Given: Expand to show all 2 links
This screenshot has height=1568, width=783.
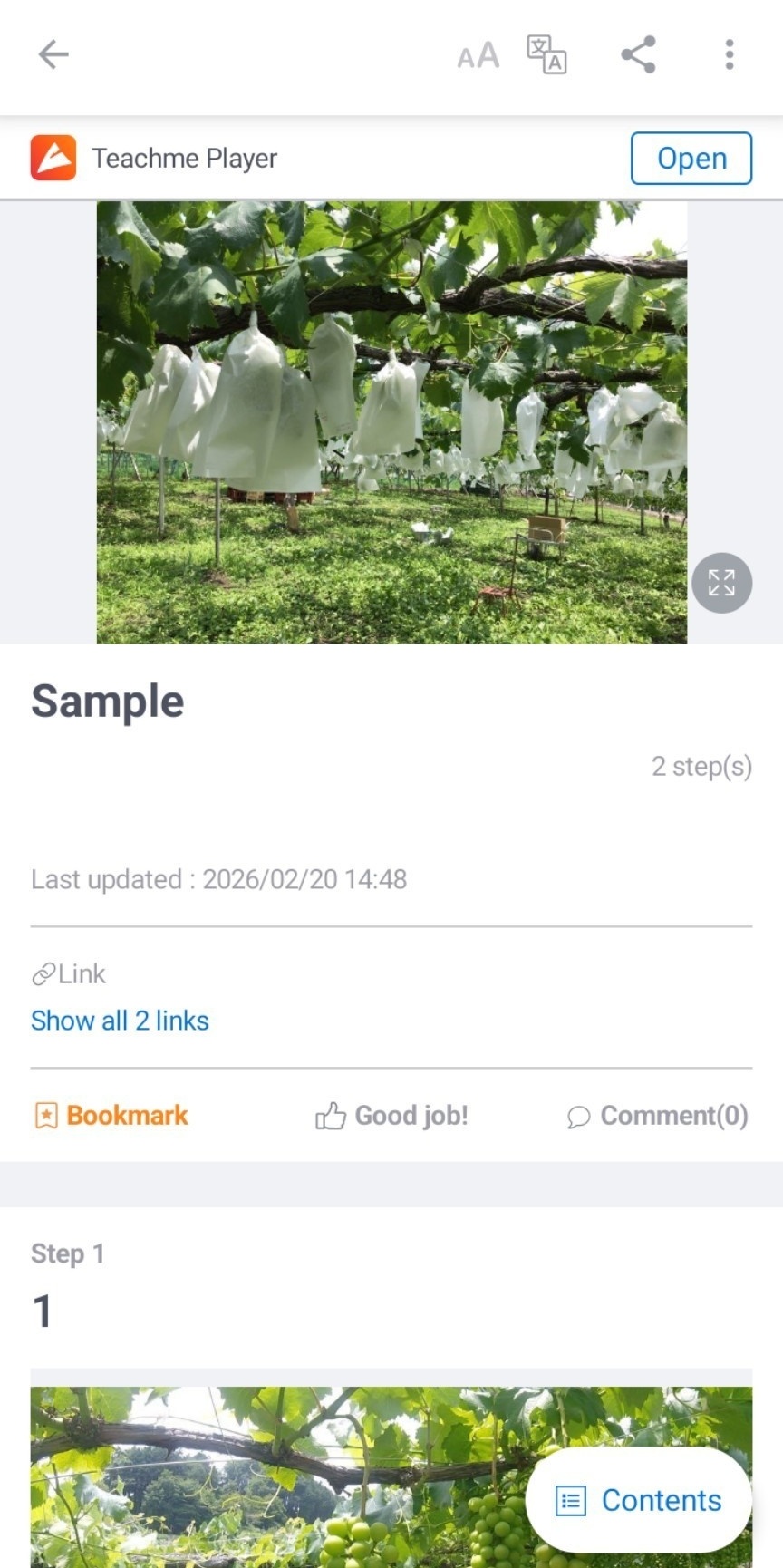Looking at the screenshot, I should [120, 1021].
